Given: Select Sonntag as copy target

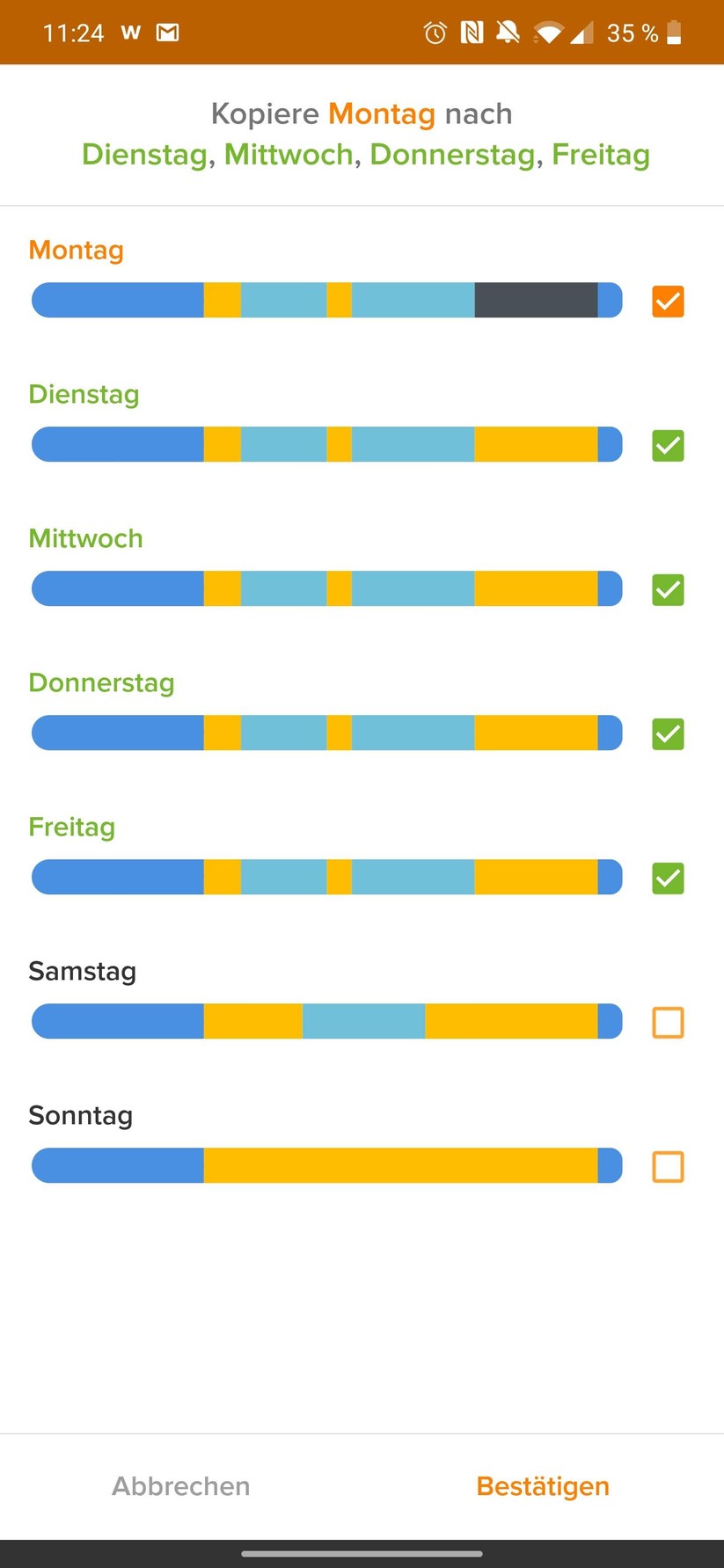Looking at the screenshot, I should tap(668, 1167).
